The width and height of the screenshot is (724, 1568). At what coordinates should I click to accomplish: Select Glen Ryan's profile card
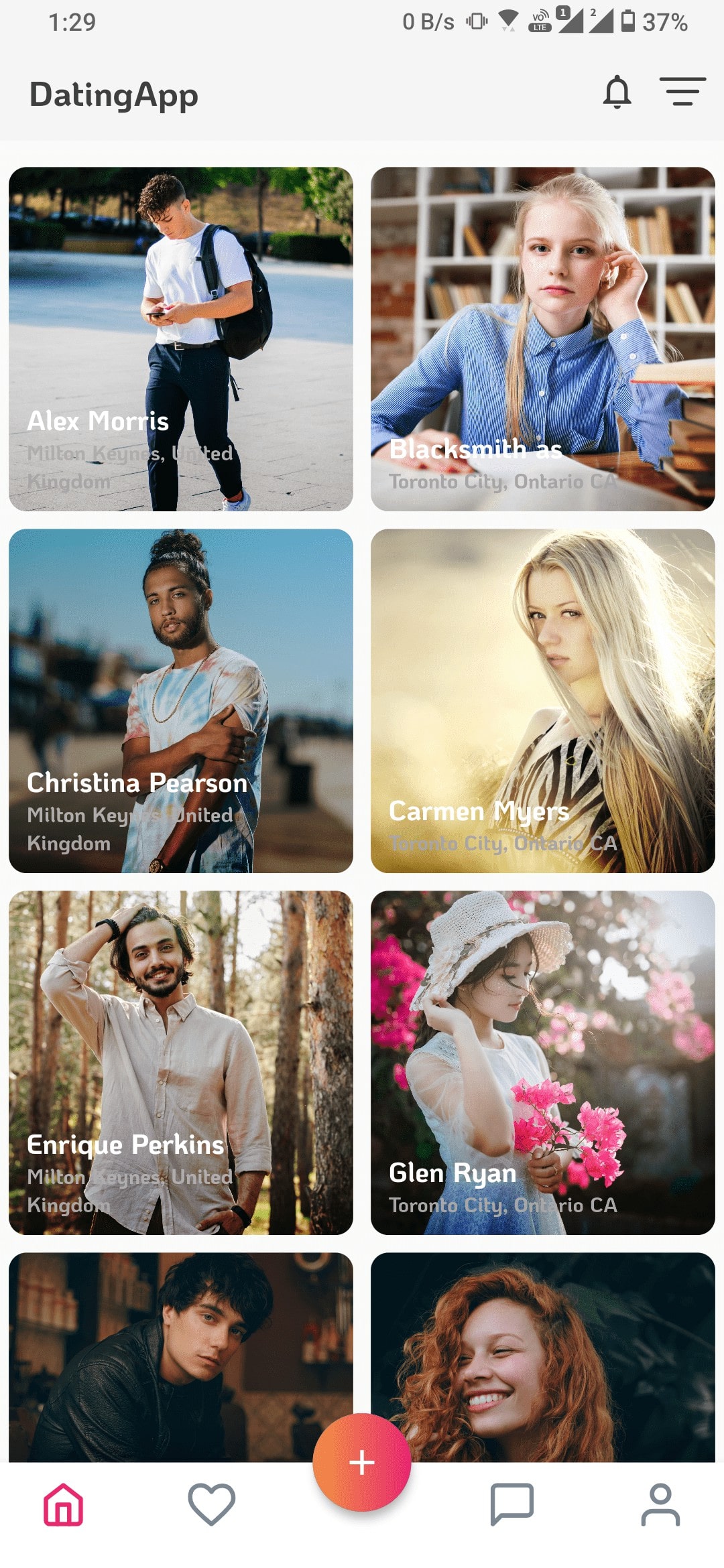(543, 1063)
